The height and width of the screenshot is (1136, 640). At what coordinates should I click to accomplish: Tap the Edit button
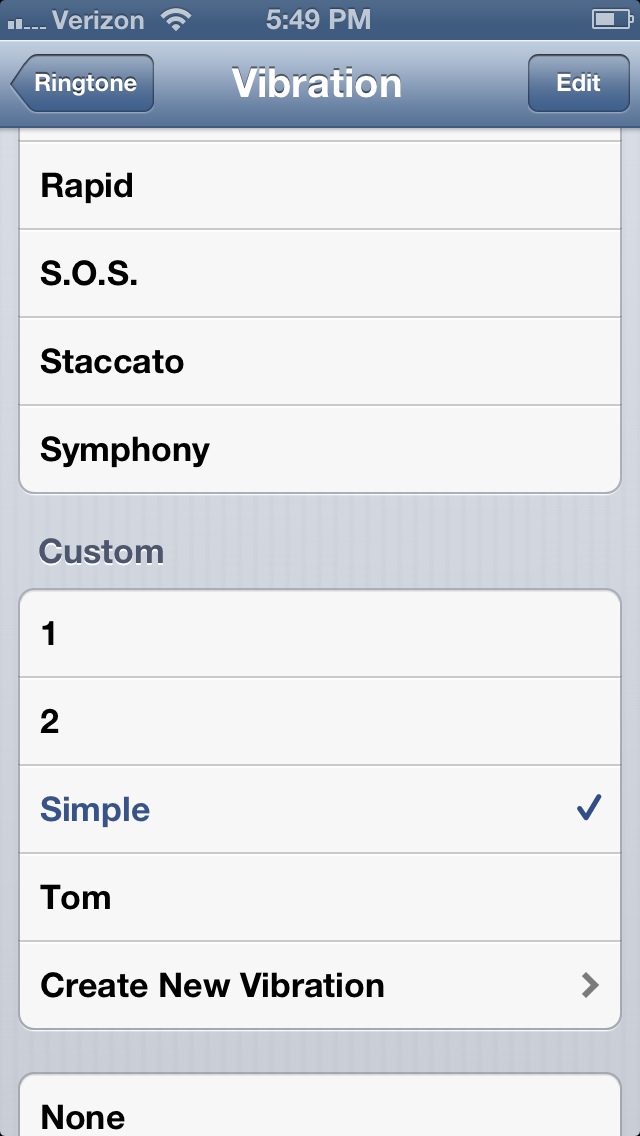click(x=578, y=83)
